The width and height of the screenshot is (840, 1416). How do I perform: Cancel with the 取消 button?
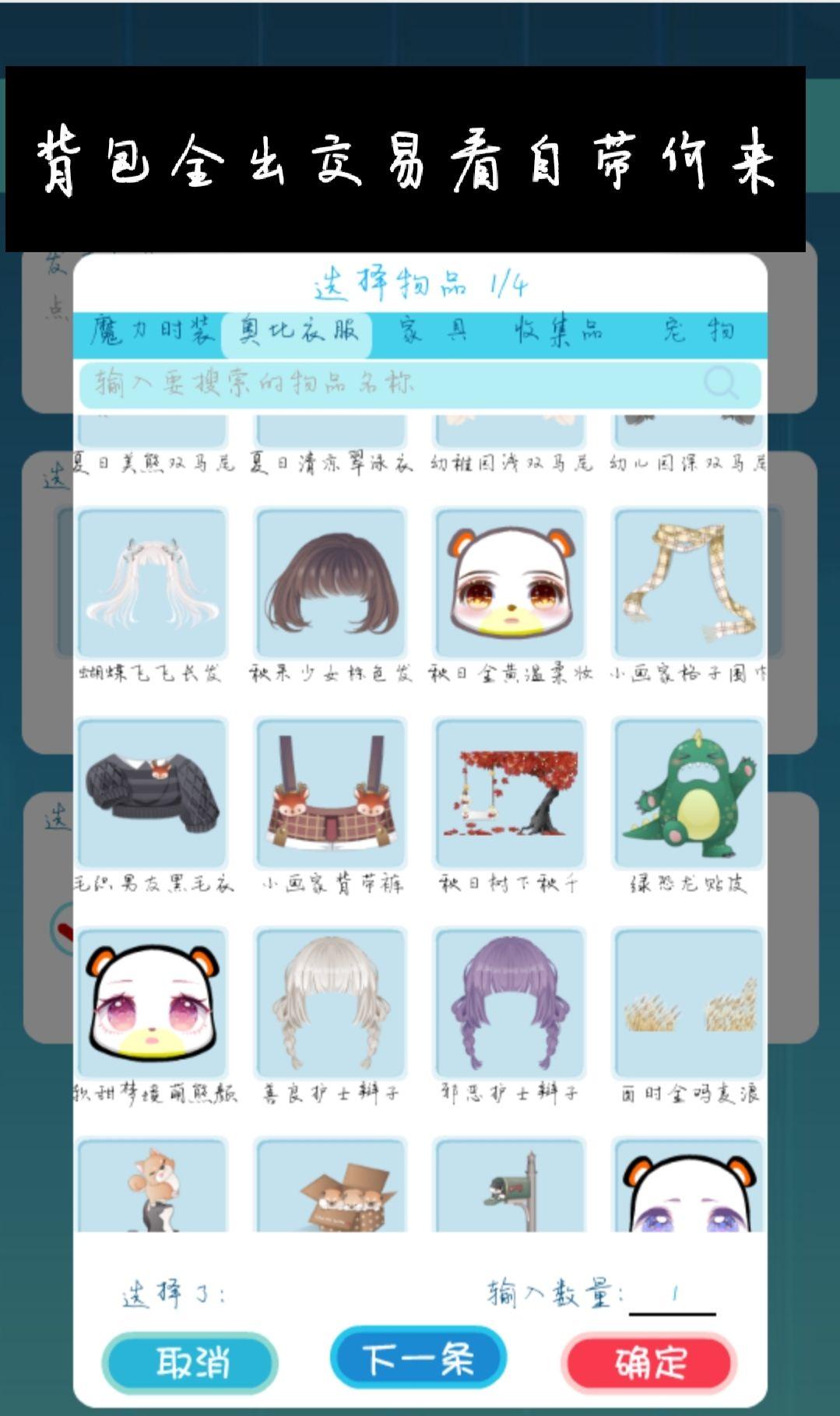click(x=191, y=1363)
